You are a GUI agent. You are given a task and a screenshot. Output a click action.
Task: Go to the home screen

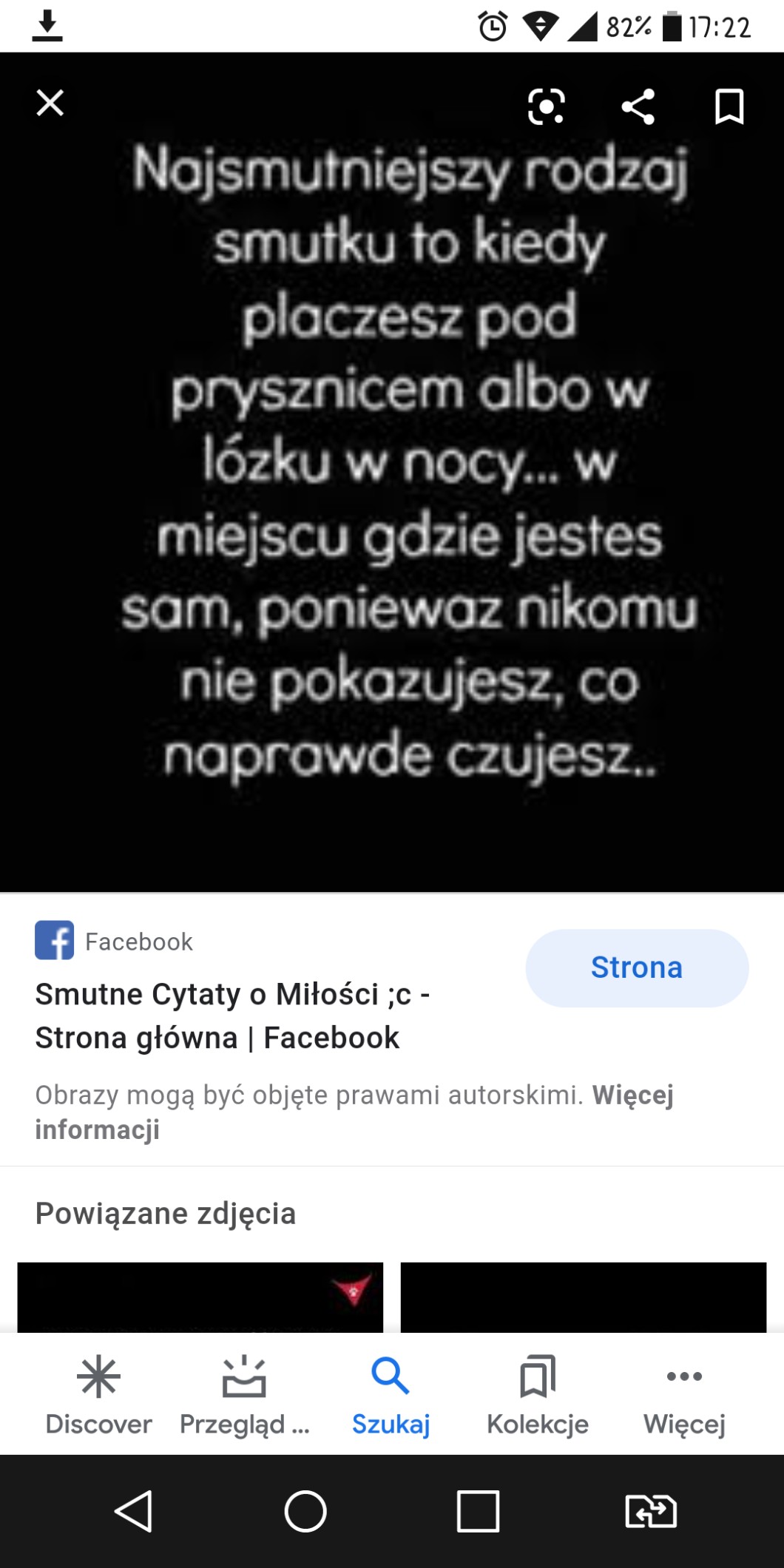coord(305,1510)
